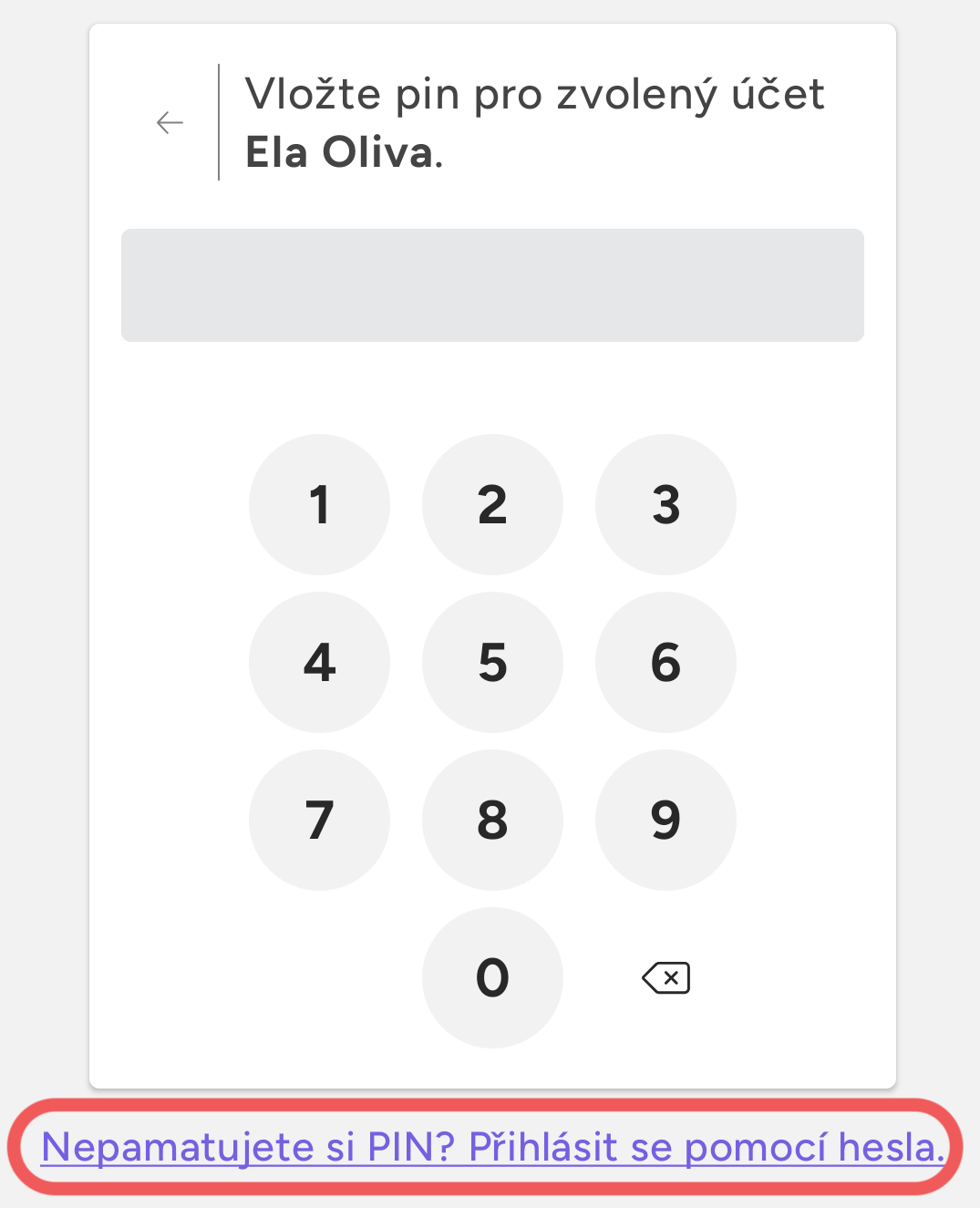
Task: Enter digit 7 on the keypad
Action: point(319,820)
